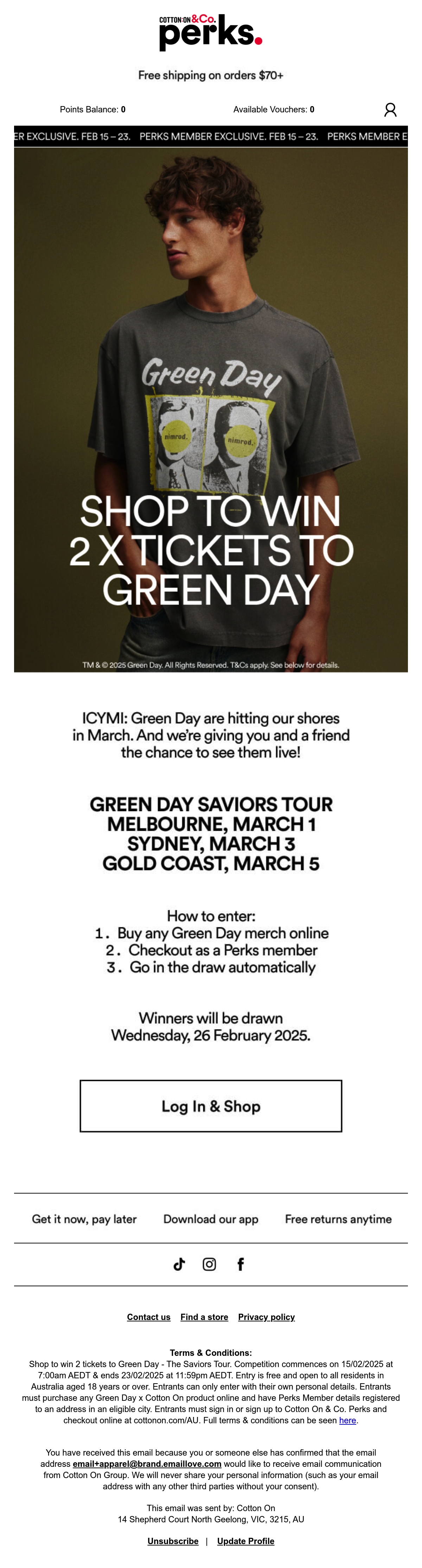Unsubscribe from this email

point(173,1541)
